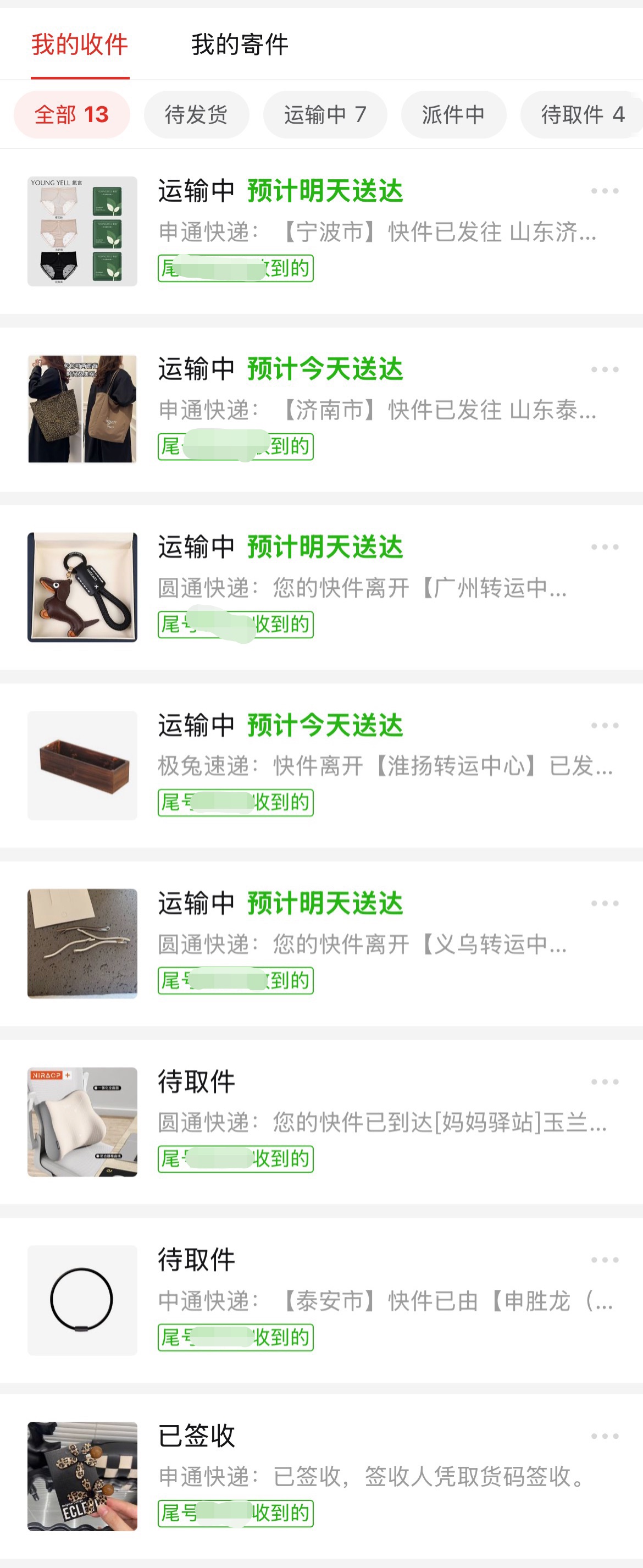Filter by 待取件 4 chip
This screenshot has width=643, height=1568.
[581, 114]
